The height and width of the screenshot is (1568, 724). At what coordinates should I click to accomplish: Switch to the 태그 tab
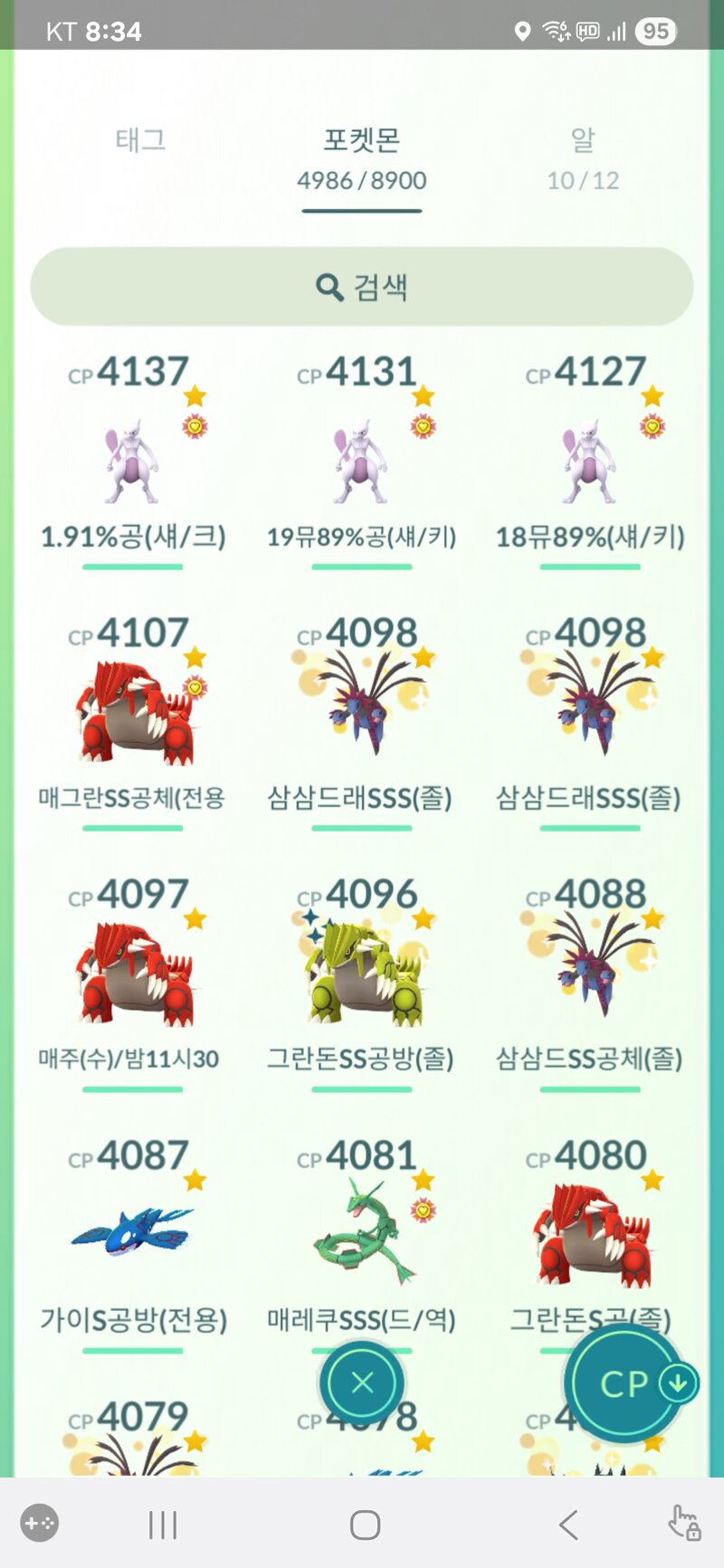coord(140,140)
